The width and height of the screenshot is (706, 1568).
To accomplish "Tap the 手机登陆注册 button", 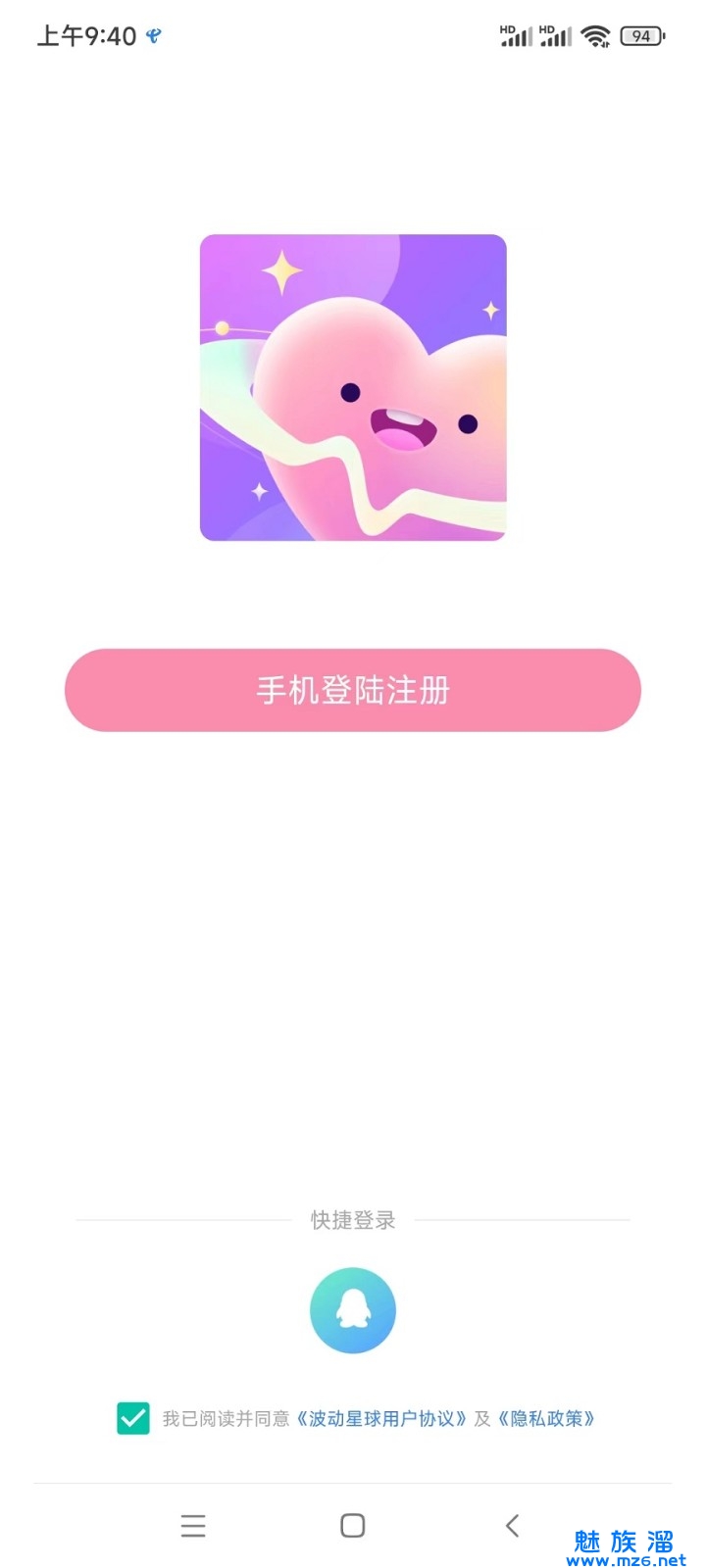I will point(353,690).
